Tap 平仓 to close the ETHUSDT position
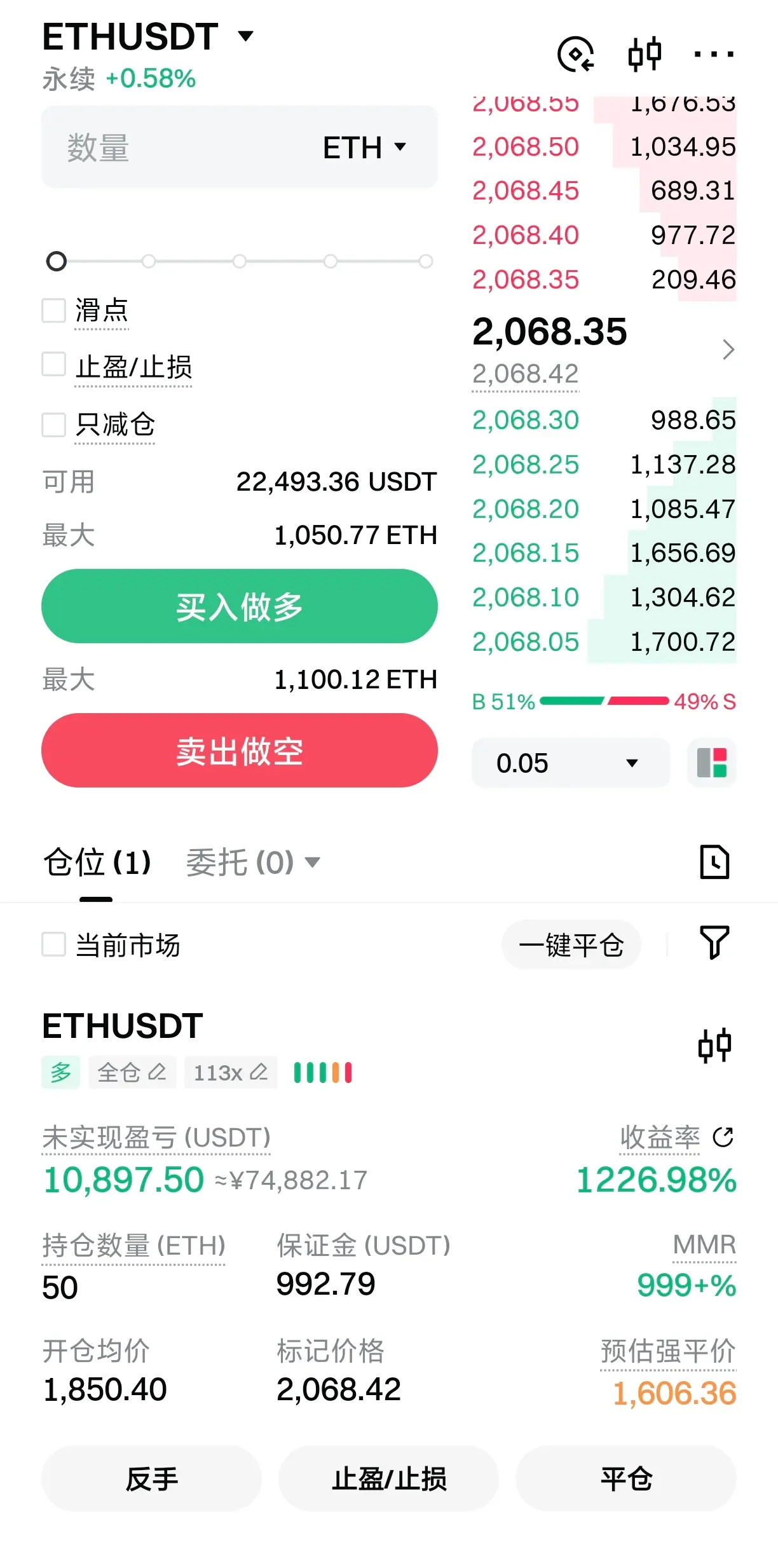The height and width of the screenshot is (1568, 778). click(626, 1478)
